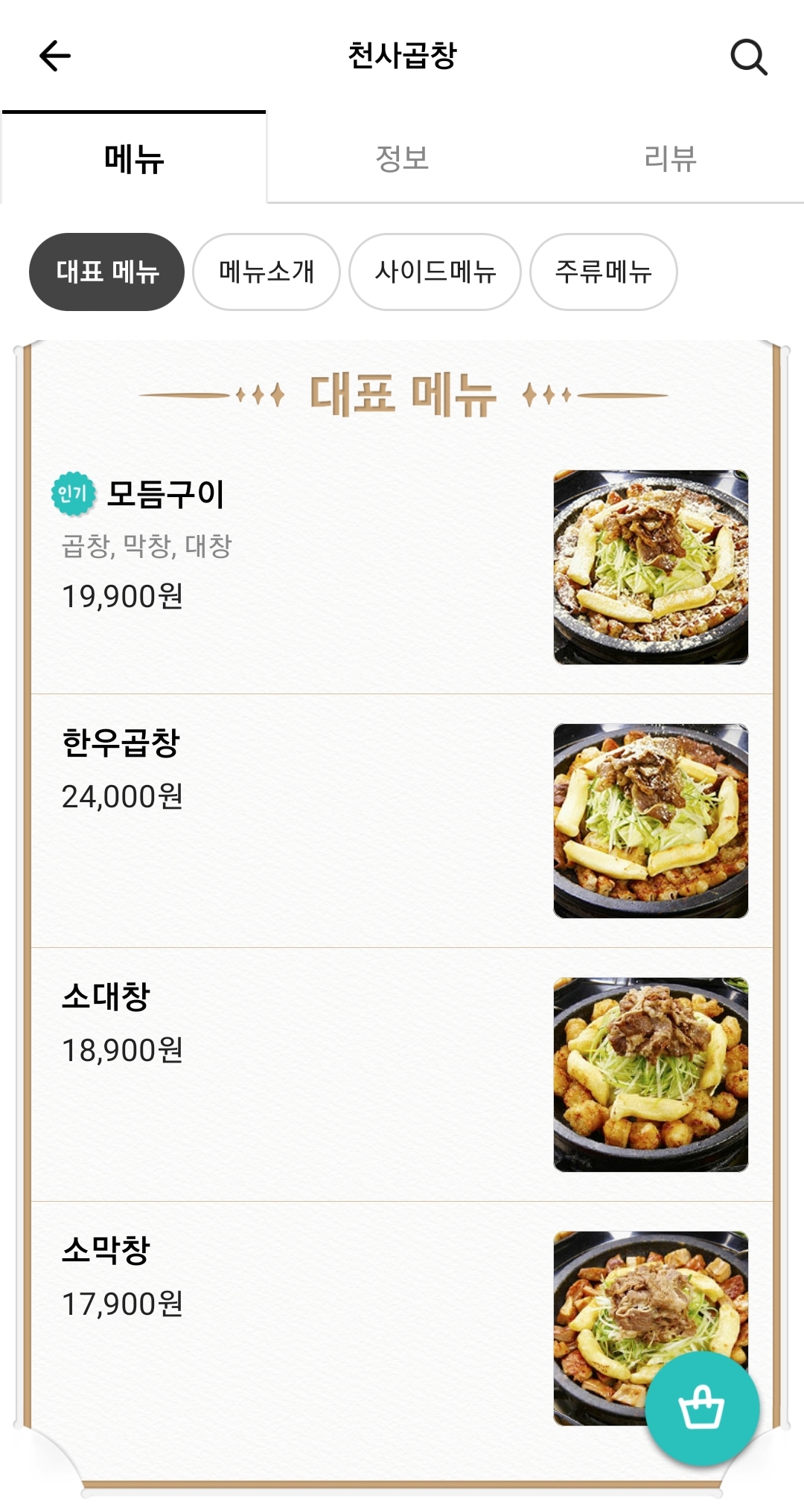Open the 한우곱창 menu item
Image resolution: width=804 pixels, height=1512 pixels.
click(298, 820)
